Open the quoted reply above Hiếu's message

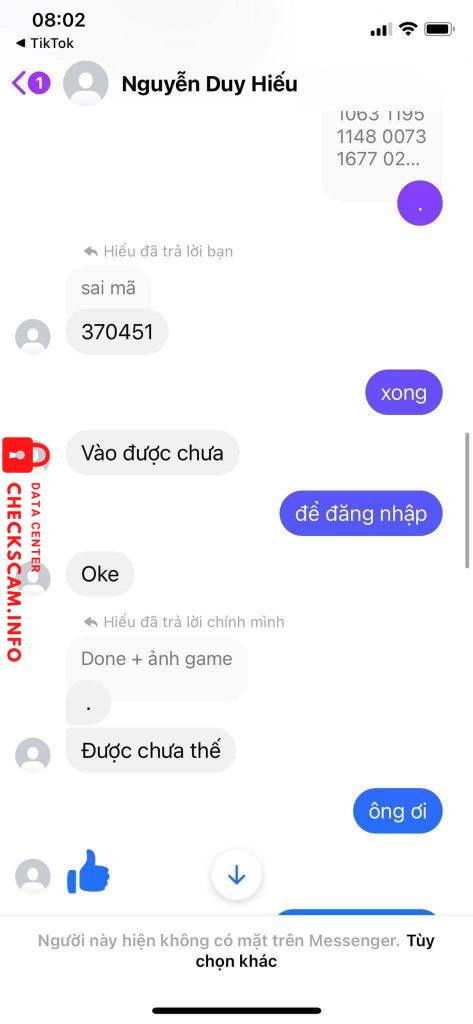[108, 289]
